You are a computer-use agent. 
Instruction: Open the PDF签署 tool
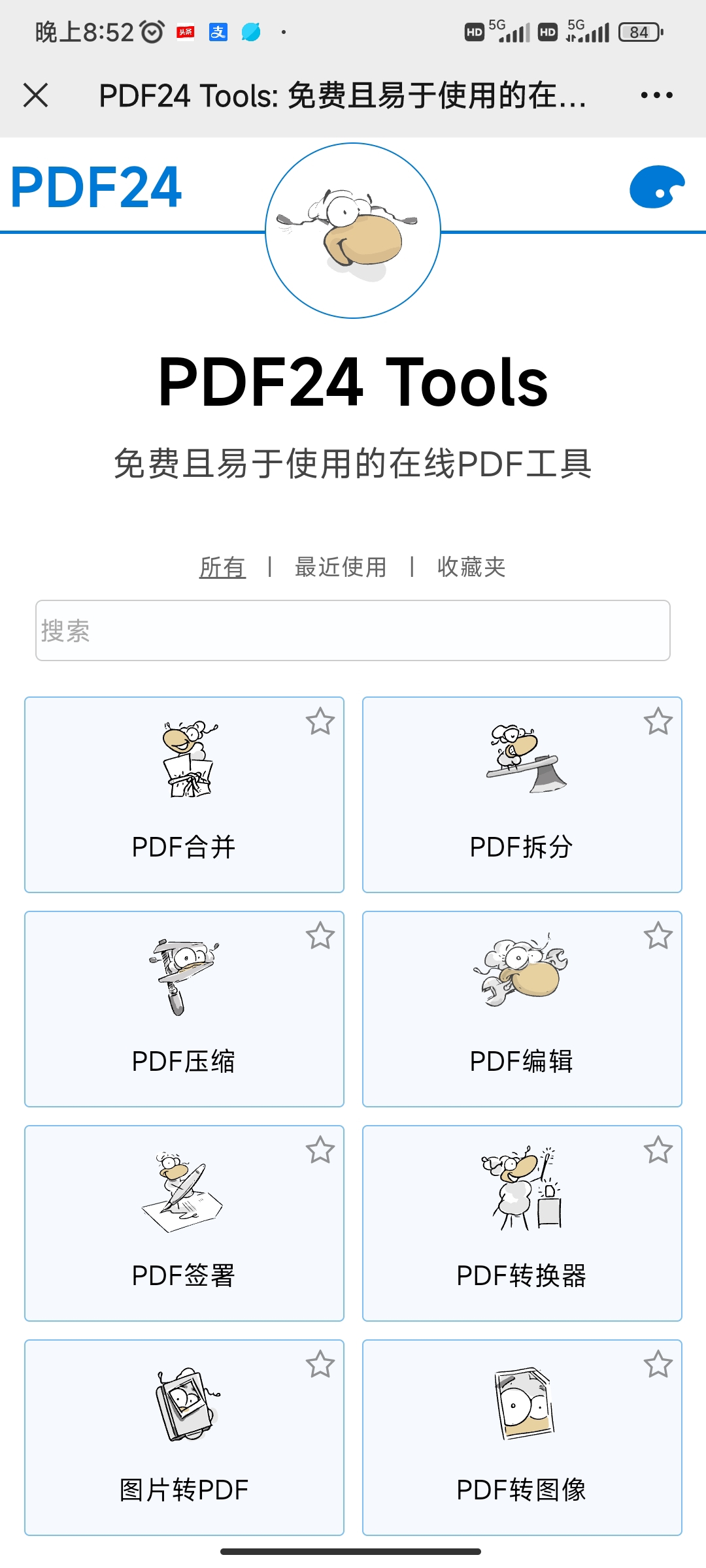pos(184,1223)
